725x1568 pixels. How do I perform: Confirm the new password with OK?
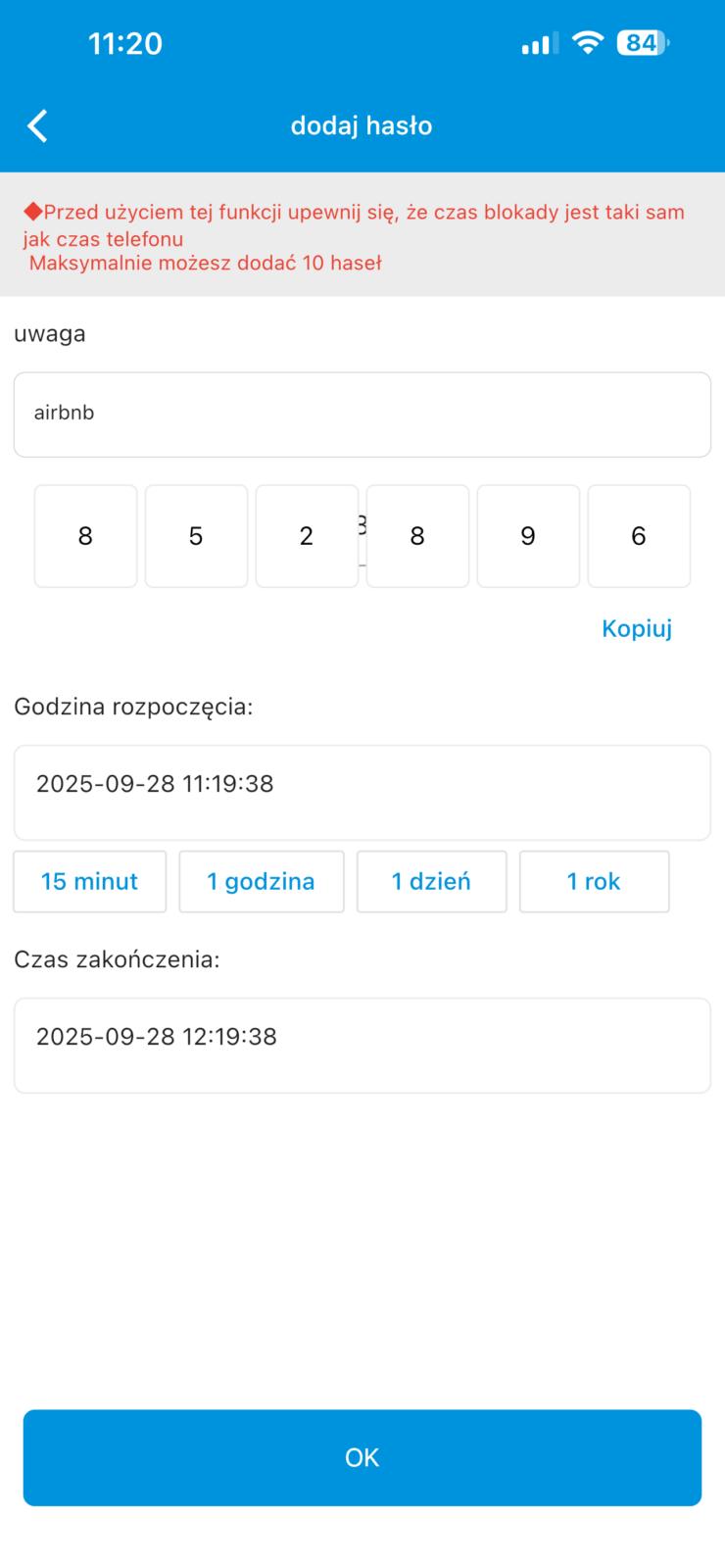362,1457
